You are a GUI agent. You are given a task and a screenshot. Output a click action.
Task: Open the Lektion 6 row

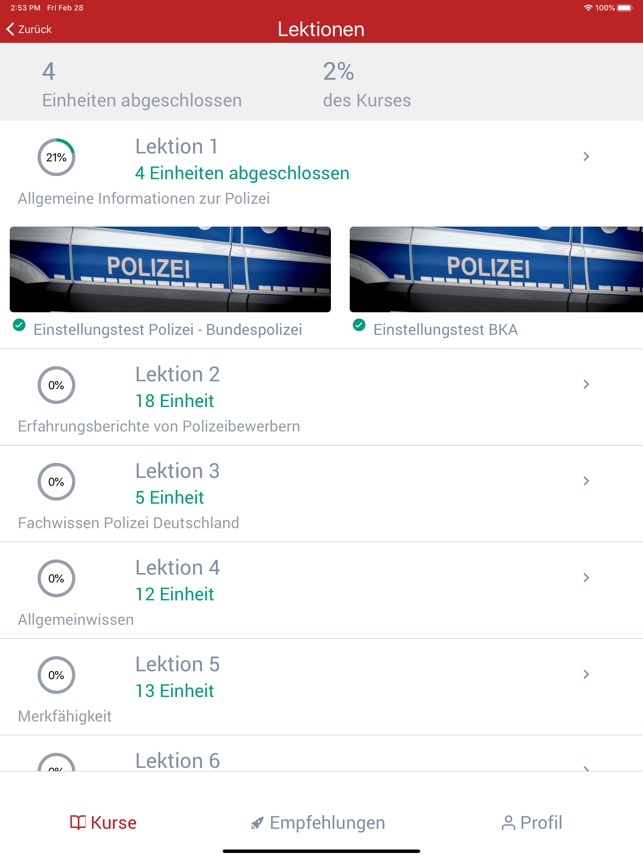pos(320,759)
